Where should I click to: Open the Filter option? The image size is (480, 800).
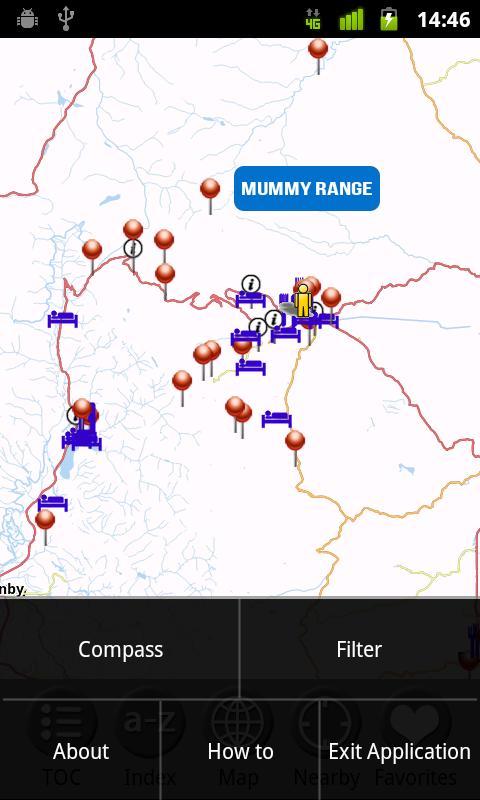pyautogui.click(x=359, y=649)
